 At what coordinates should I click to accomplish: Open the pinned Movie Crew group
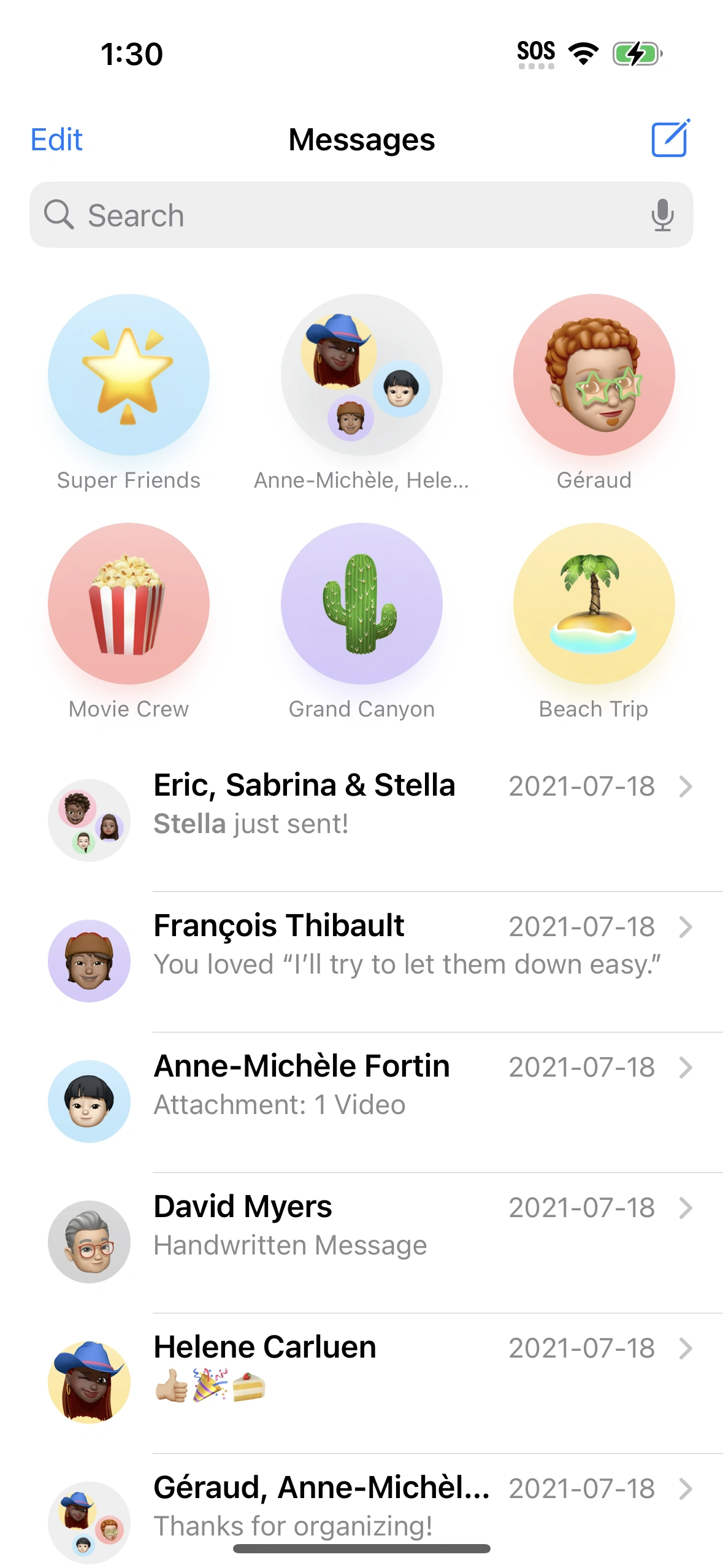tap(129, 604)
